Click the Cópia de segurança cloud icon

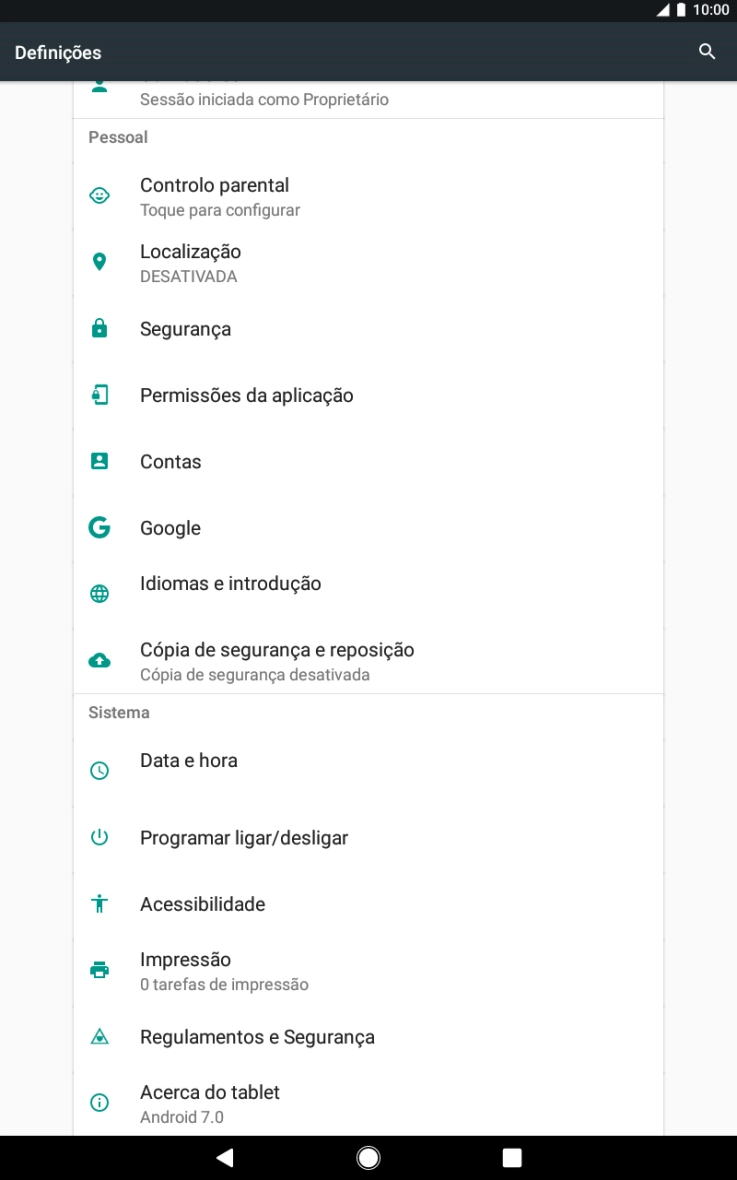tap(99, 659)
